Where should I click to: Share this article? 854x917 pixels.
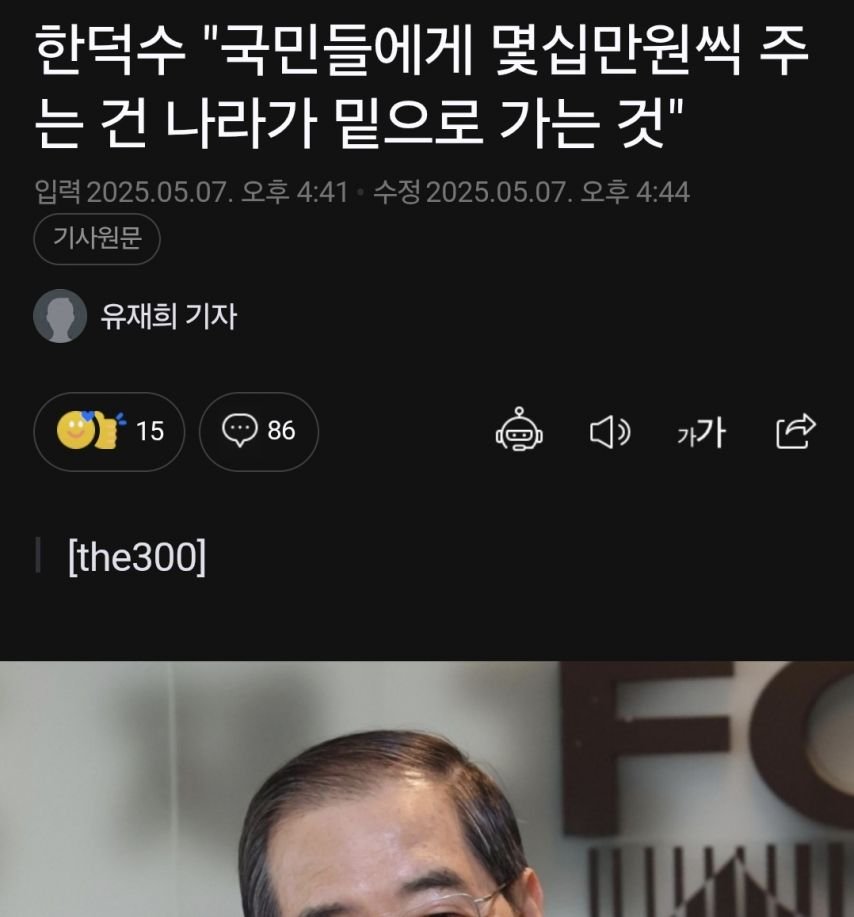[795, 431]
